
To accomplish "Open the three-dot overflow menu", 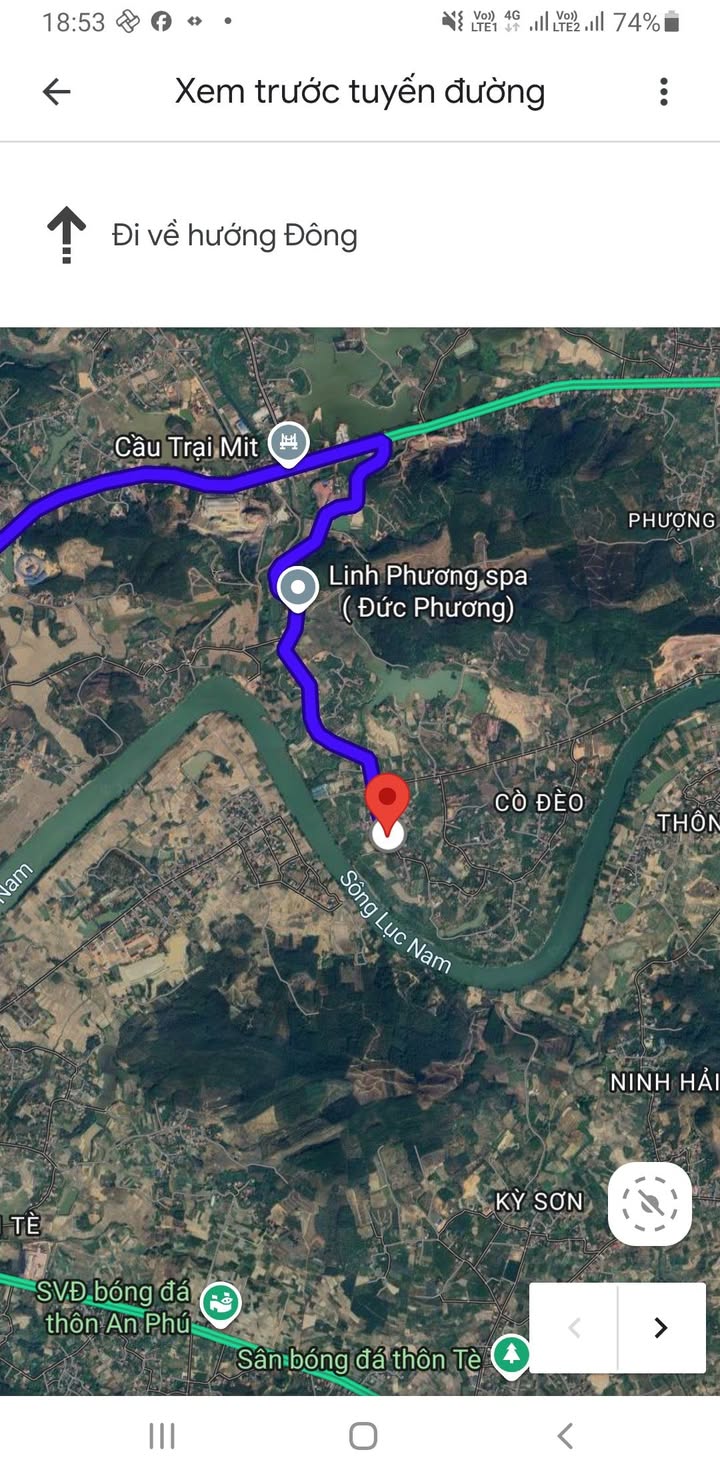I will click(663, 92).
